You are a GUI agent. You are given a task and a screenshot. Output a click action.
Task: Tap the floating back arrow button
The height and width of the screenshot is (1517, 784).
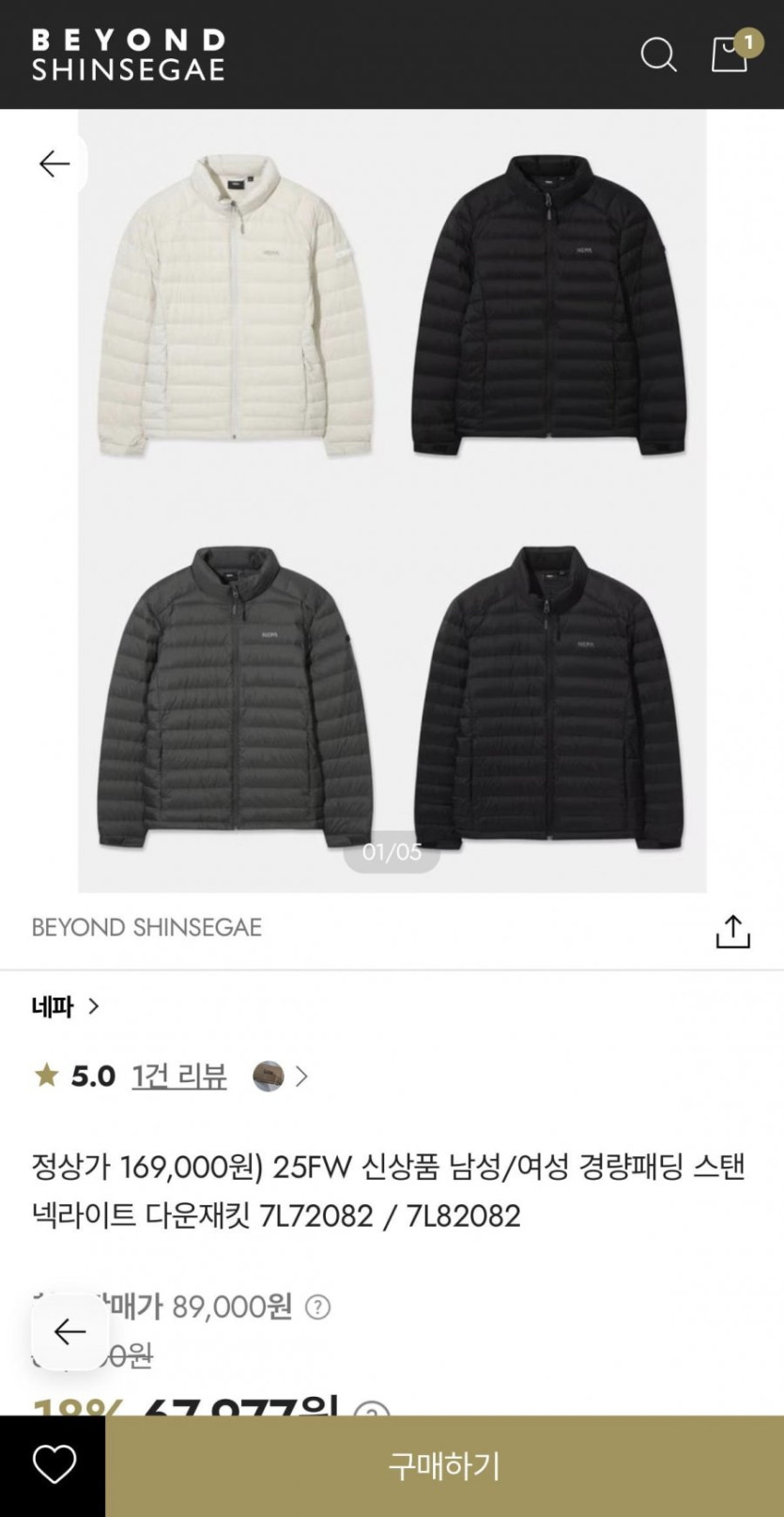(69, 1332)
